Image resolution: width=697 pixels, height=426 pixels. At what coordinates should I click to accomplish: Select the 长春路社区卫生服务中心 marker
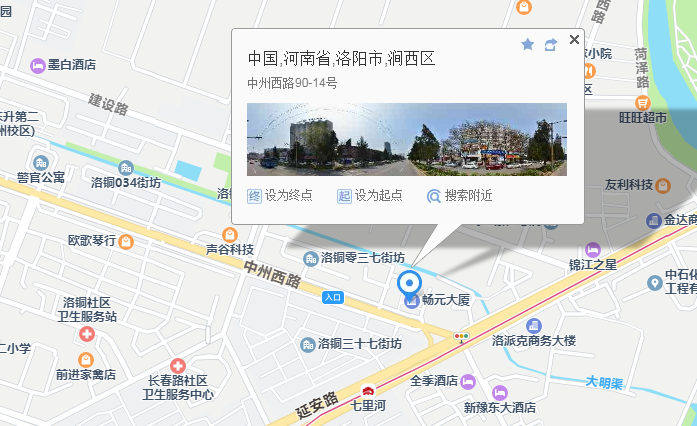point(178,367)
